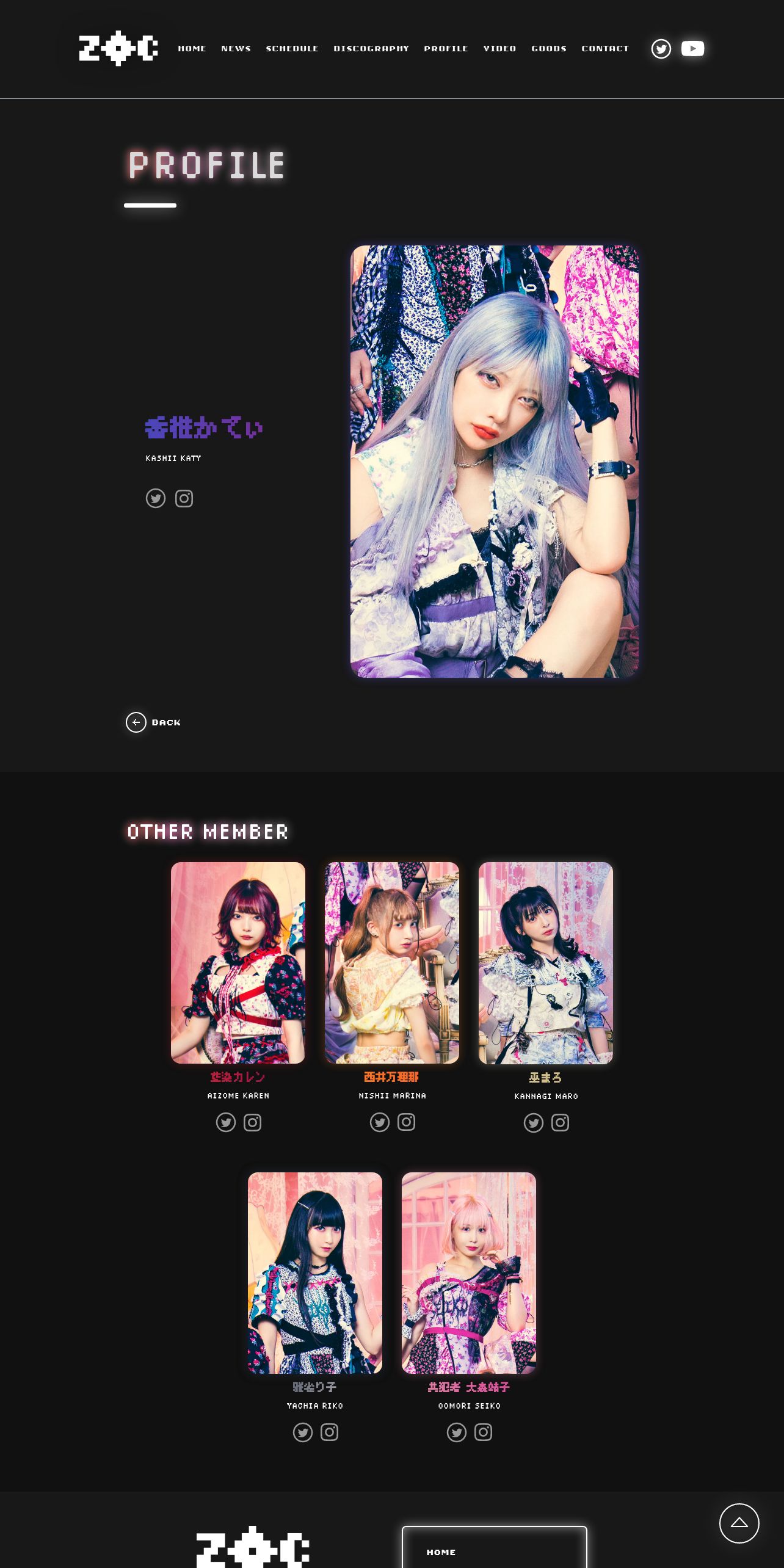The width and height of the screenshot is (784, 1568).
Task: Open the YouTube channel icon in header
Action: (692, 48)
